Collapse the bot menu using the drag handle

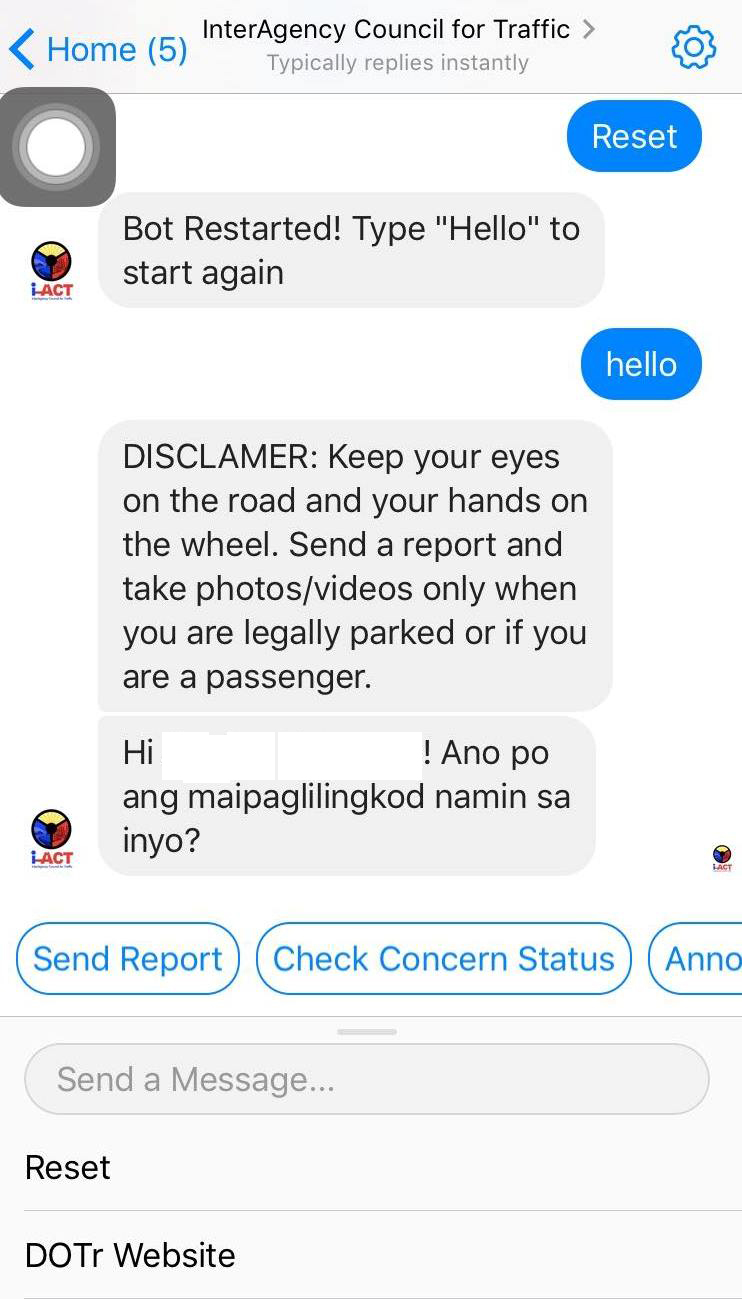point(367,1031)
